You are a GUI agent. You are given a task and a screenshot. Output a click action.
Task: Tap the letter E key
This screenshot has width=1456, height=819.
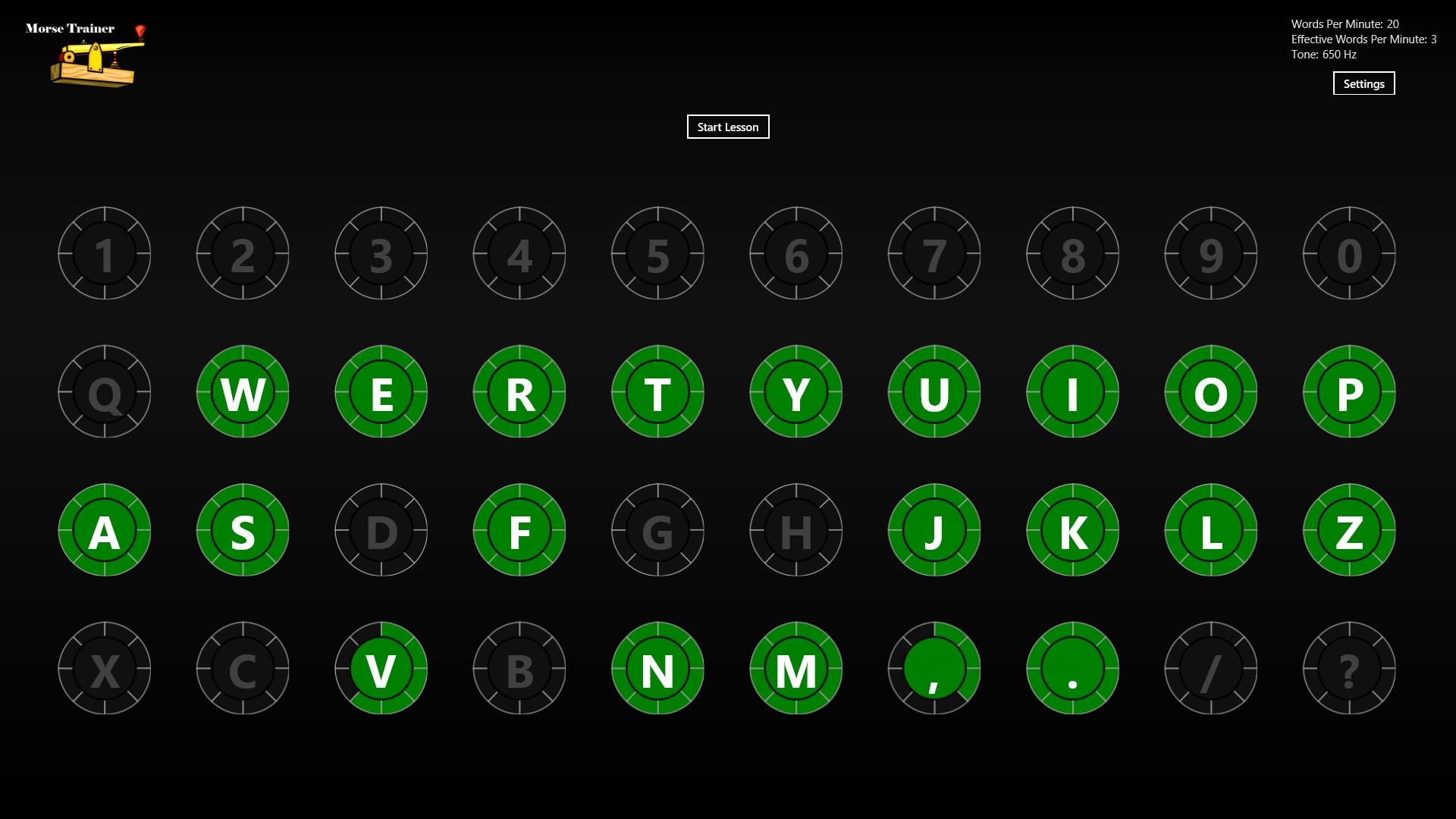381,392
